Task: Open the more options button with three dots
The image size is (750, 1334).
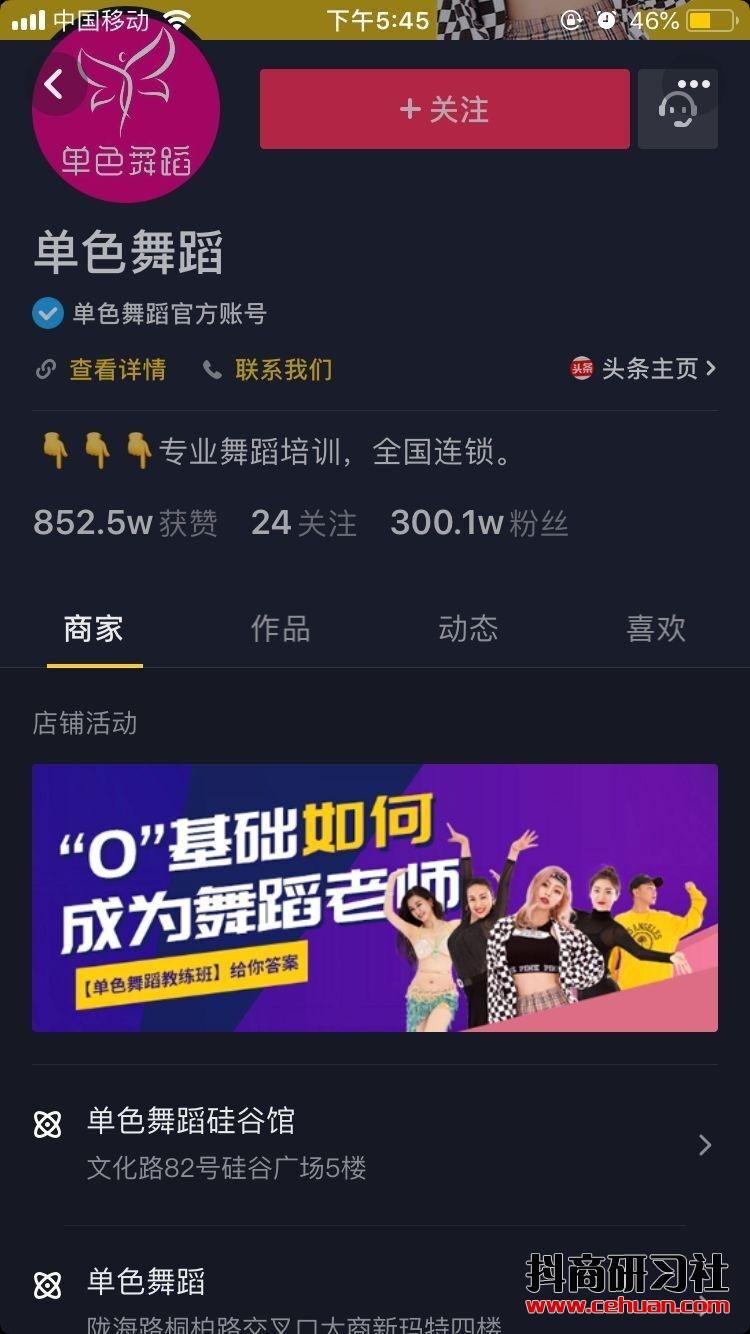Action: (679, 108)
